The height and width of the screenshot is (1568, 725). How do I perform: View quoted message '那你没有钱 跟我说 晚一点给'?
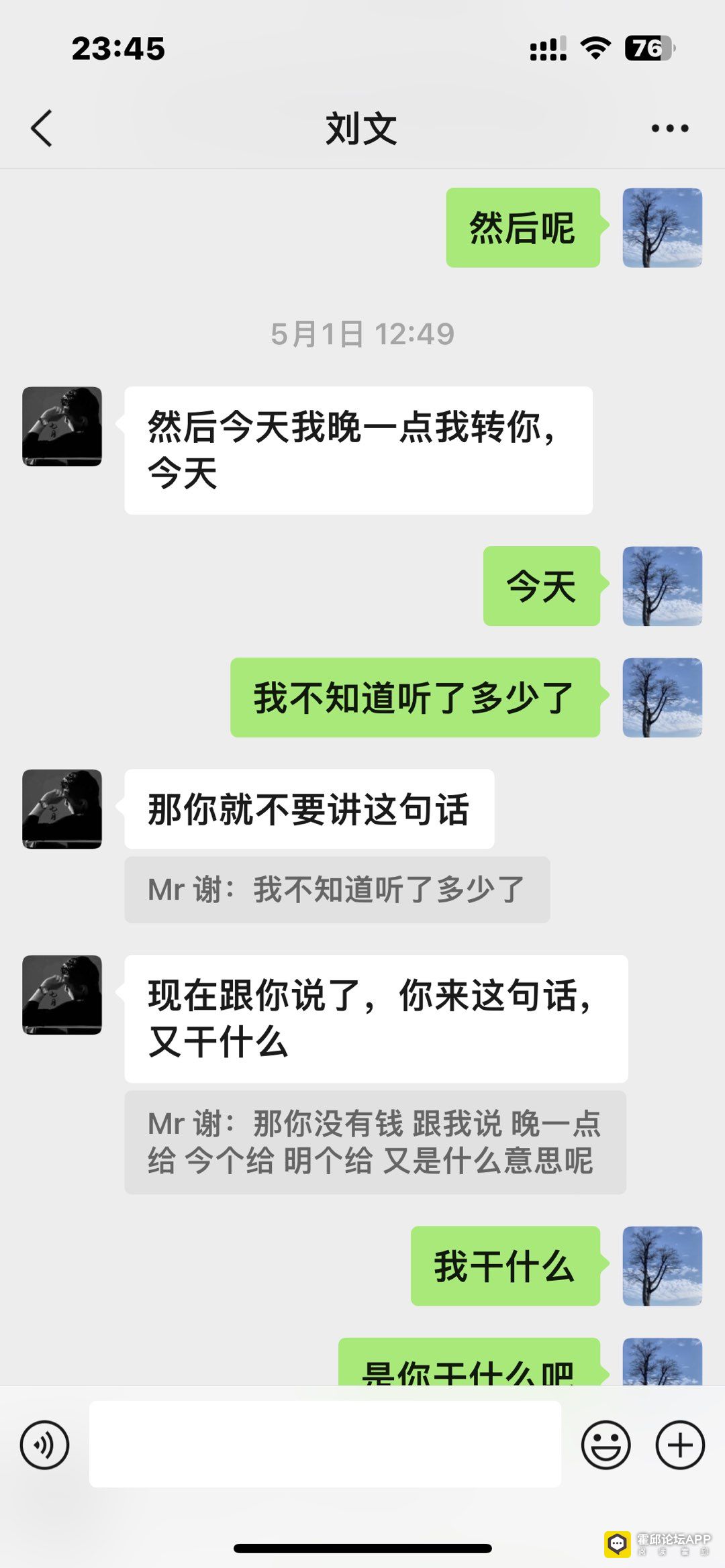(x=375, y=1142)
